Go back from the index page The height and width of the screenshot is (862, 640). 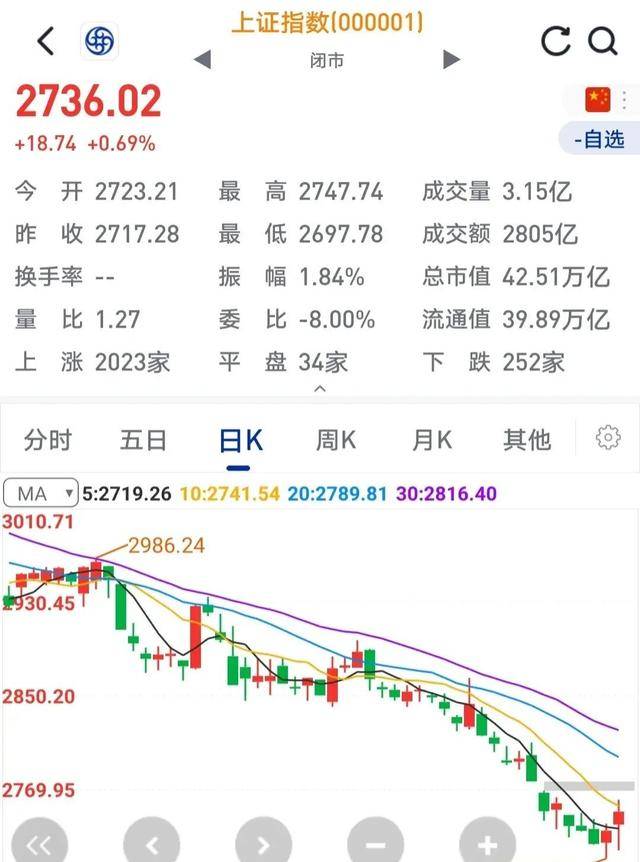(x=45, y=41)
